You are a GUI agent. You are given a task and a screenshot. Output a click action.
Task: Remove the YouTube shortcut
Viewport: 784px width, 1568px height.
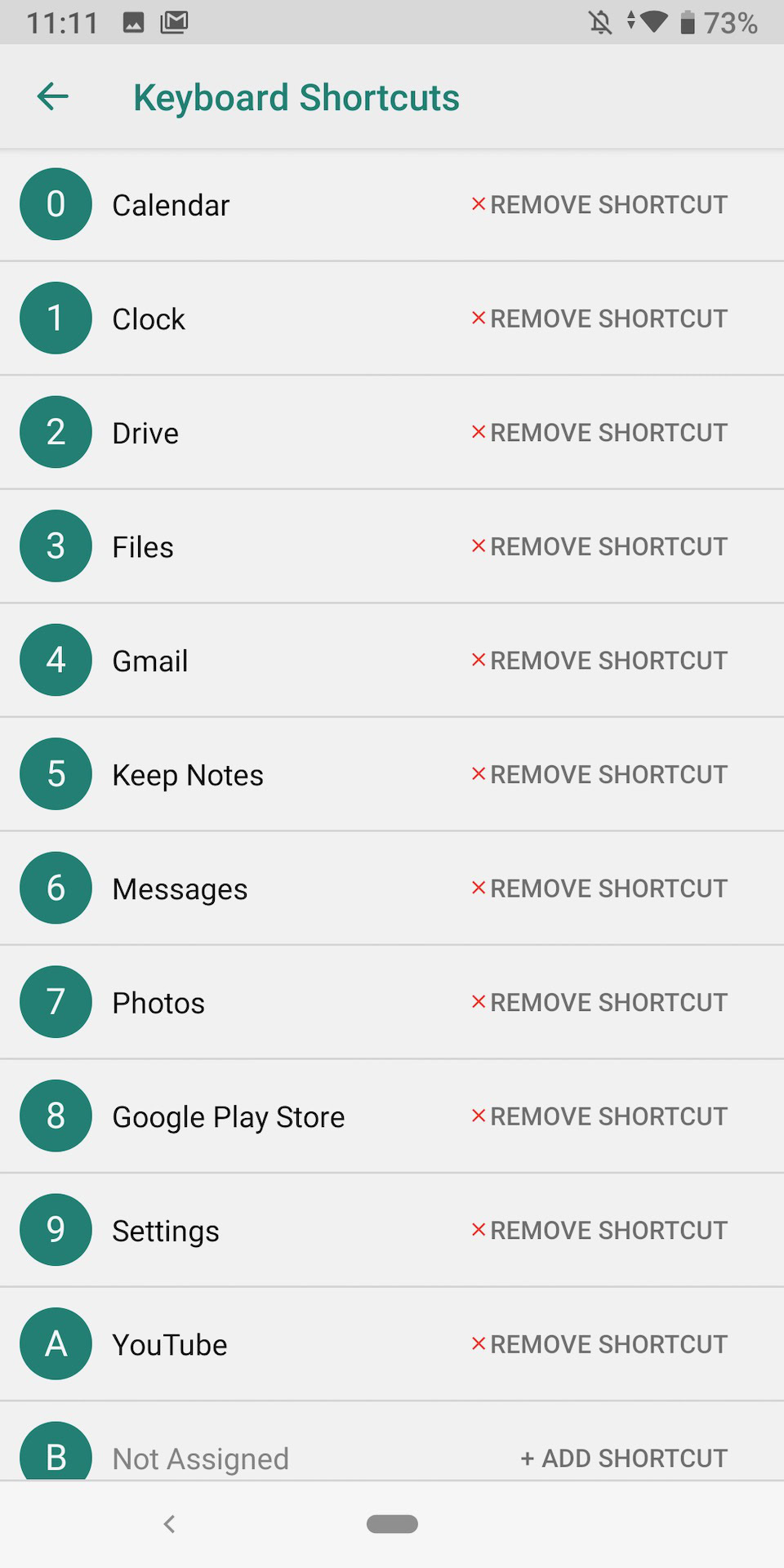pos(599,1344)
